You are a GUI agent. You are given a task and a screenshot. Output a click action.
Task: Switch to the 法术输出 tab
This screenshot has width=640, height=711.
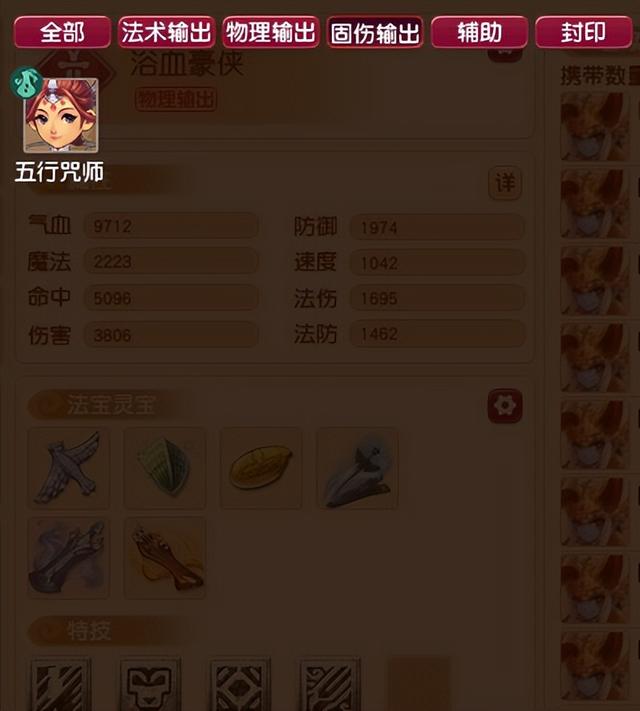pos(166,32)
